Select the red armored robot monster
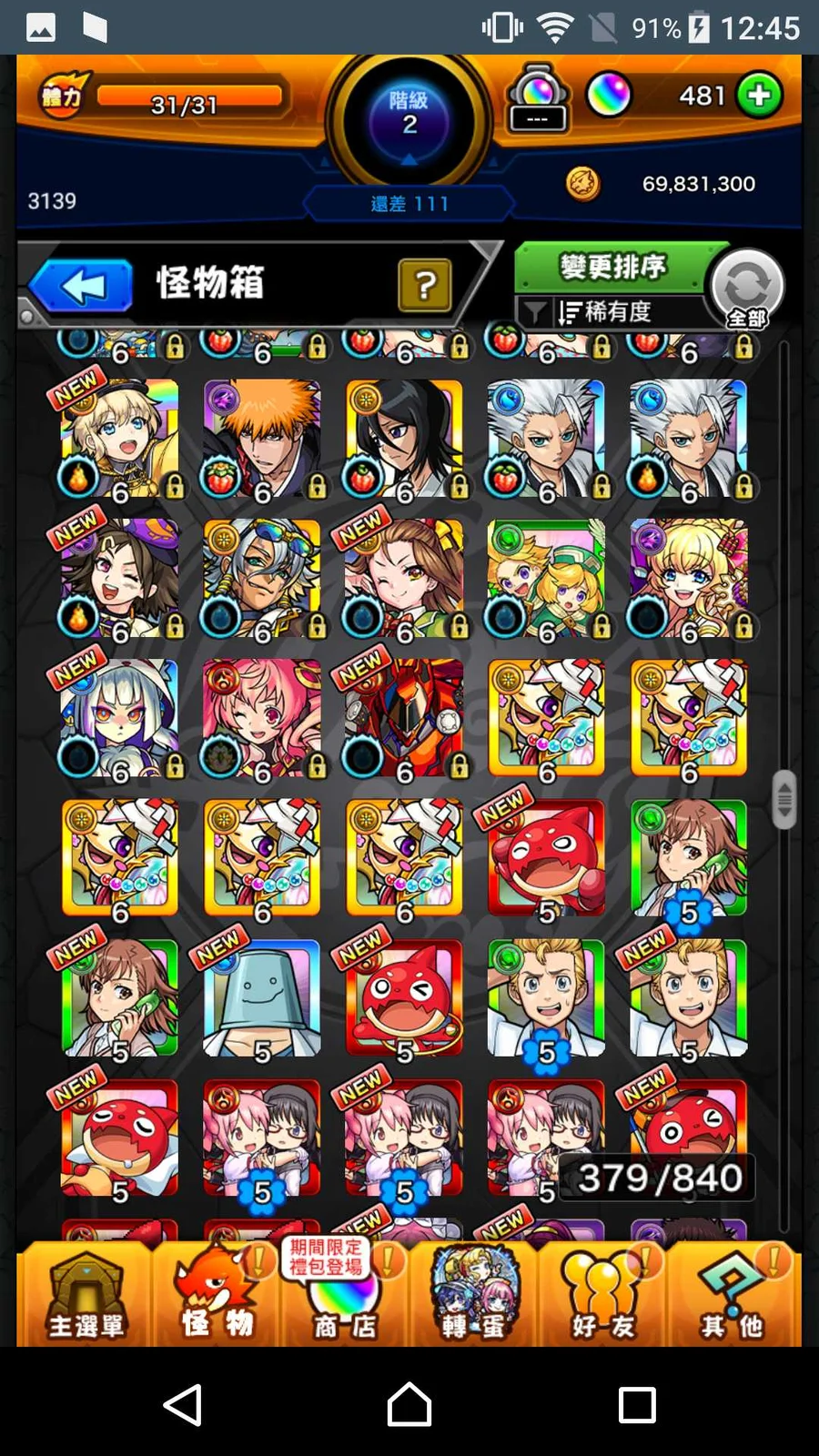819x1456 pixels. [x=404, y=719]
